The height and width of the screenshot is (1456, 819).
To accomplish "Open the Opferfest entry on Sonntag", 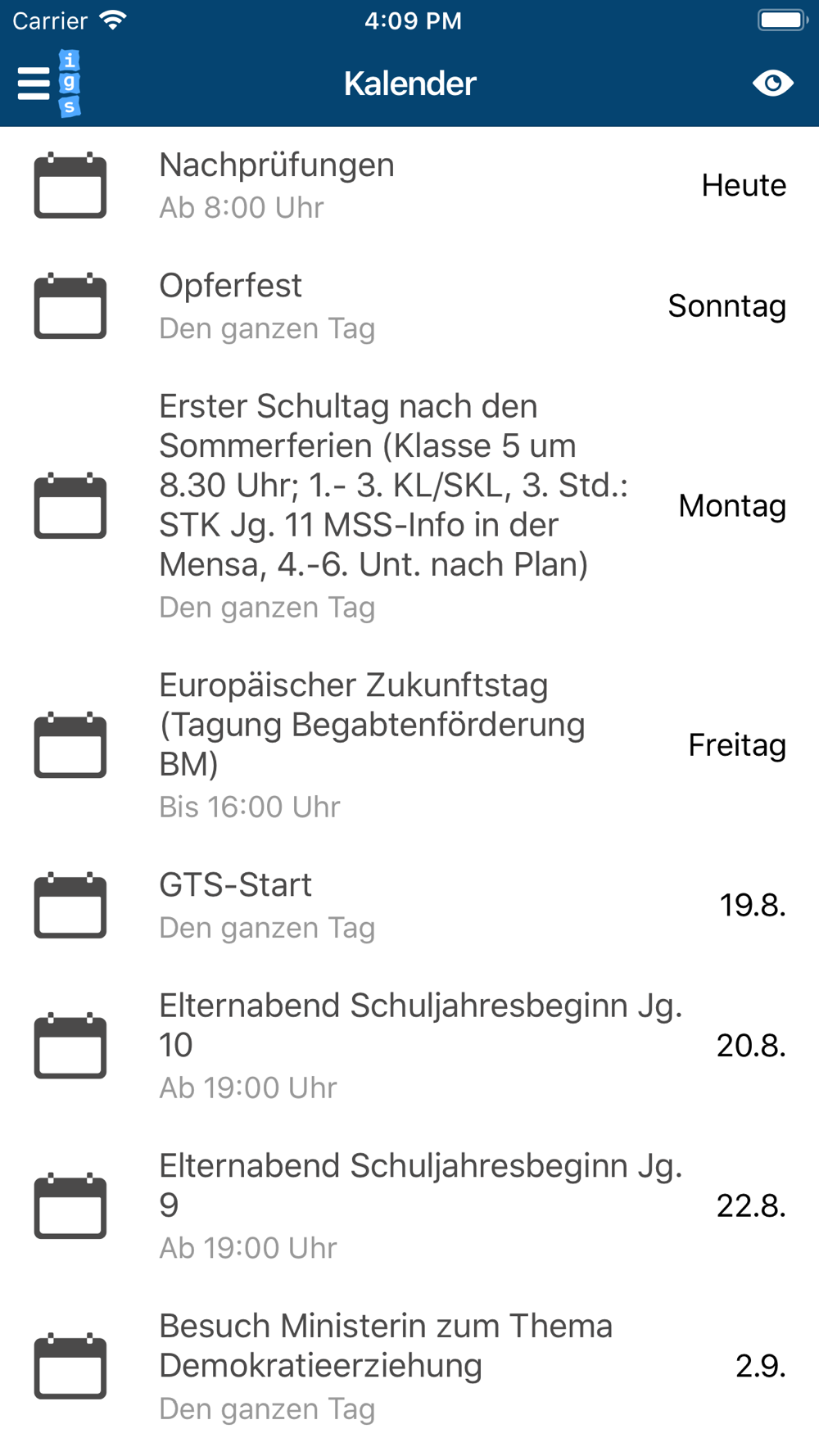I will [x=409, y=306].
